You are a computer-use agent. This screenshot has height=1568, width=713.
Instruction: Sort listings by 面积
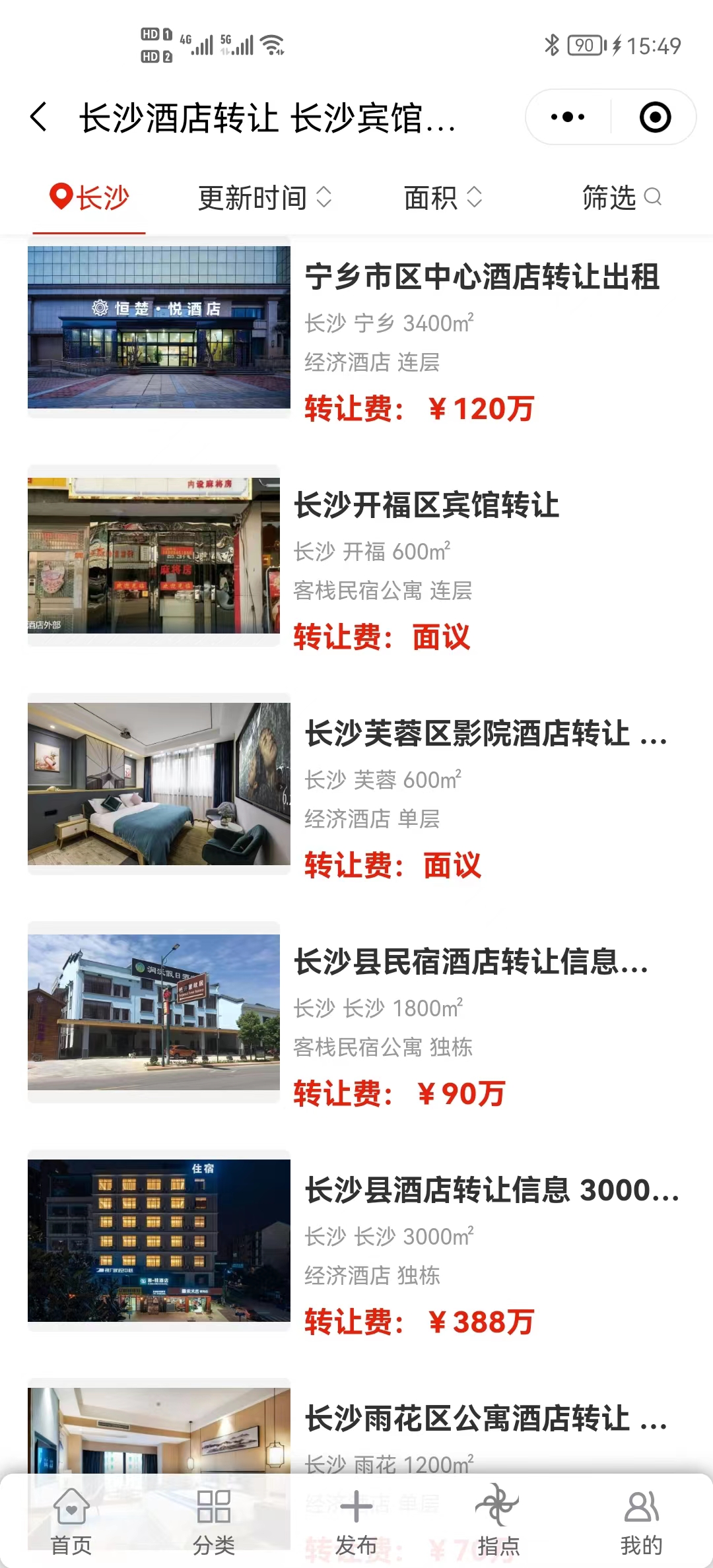tap(443, 198)
